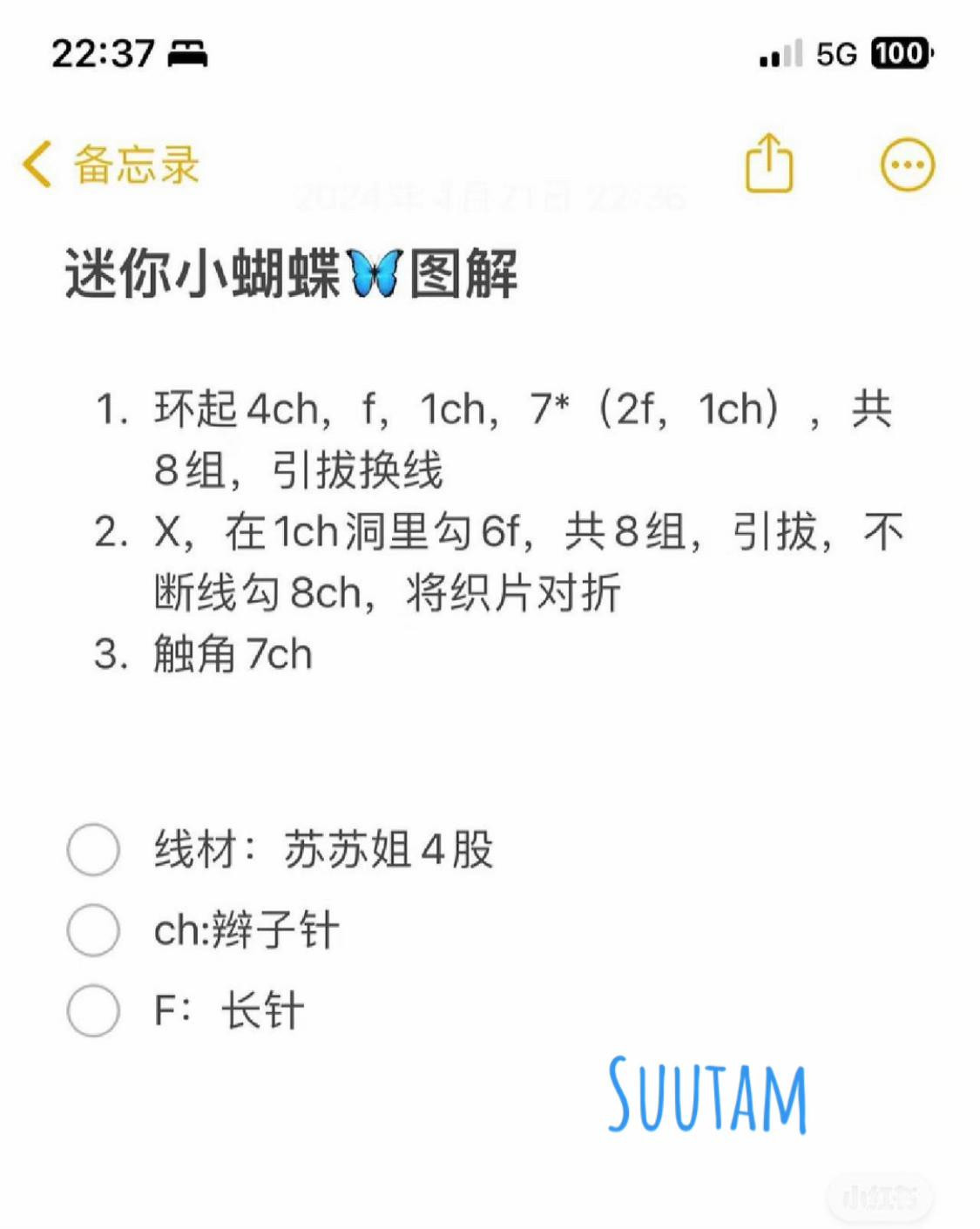
Task: Share this butterfly pattern note
Action: tap(769, 164)
